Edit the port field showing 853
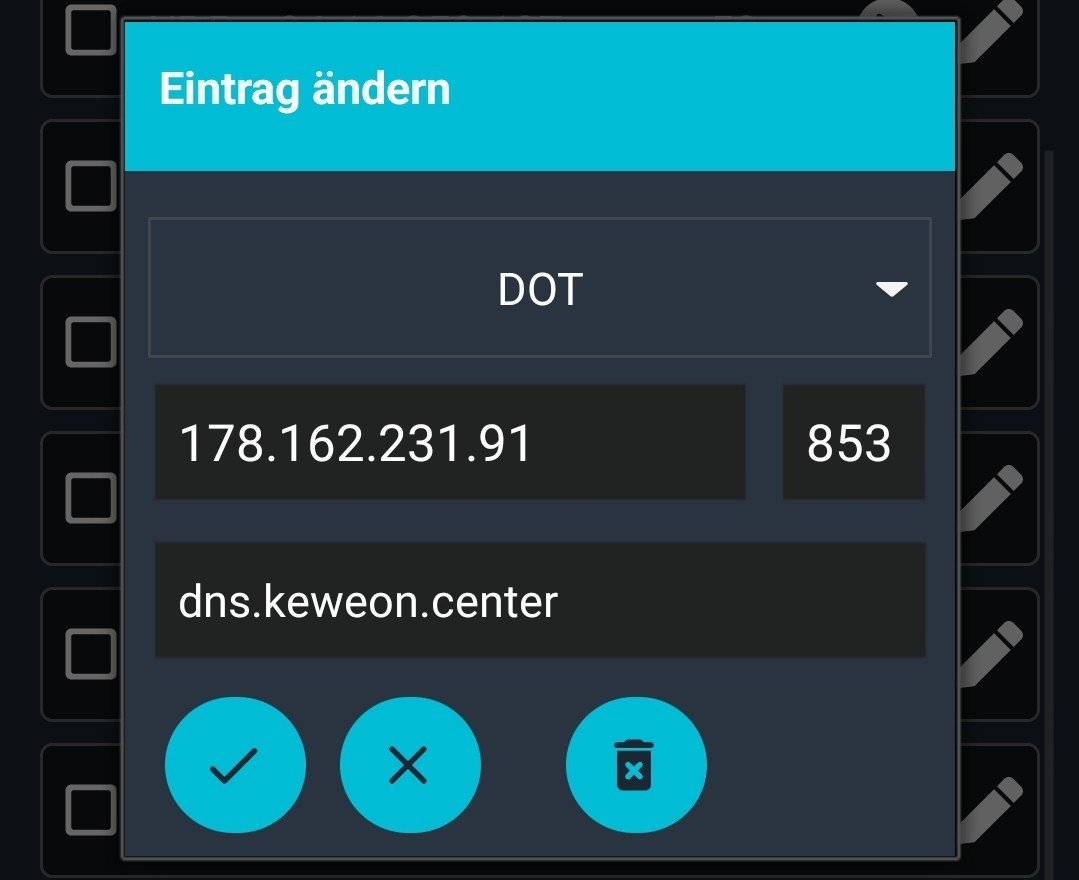This screenshot has width=1079, height=880. pyautogui.click(x=852, y=442)
